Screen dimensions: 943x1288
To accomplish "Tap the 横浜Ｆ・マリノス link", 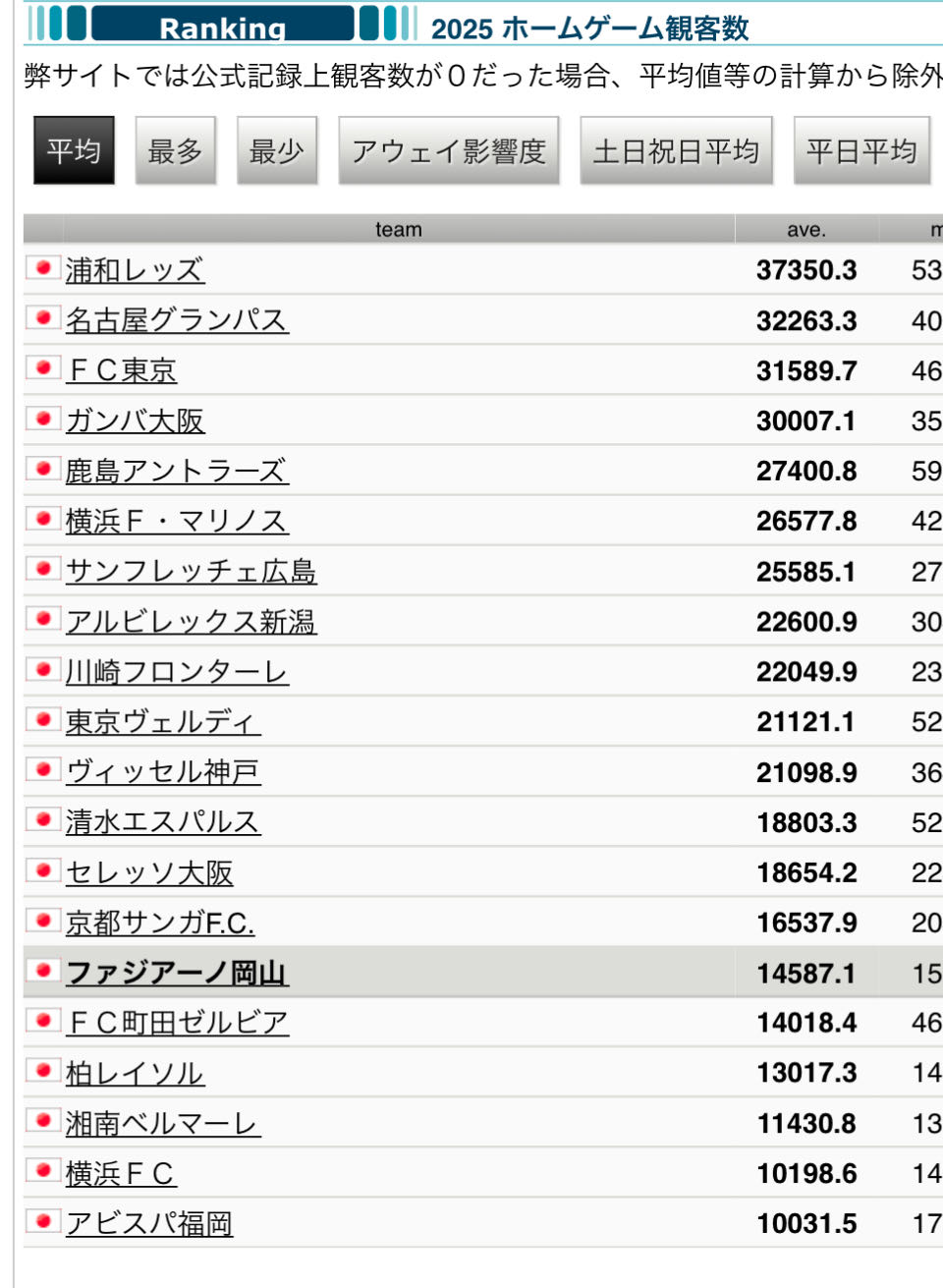I will click(x=177, y=521).
